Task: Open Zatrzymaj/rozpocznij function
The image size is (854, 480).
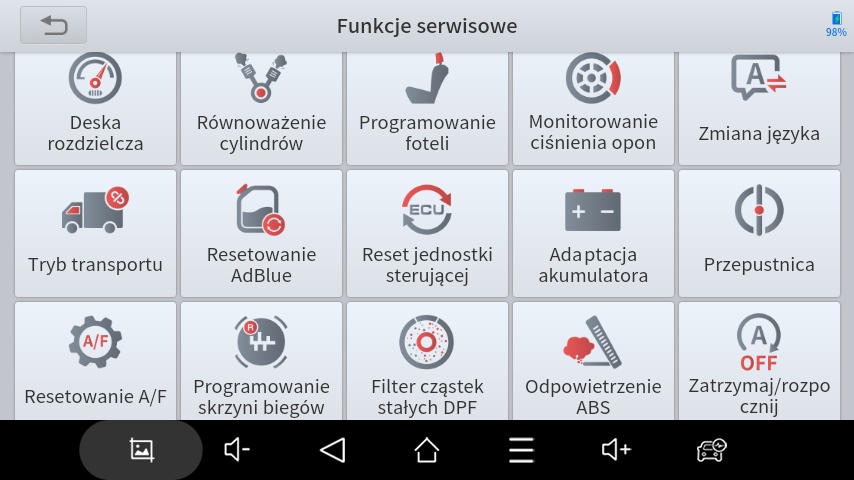Action: point(759,362)
